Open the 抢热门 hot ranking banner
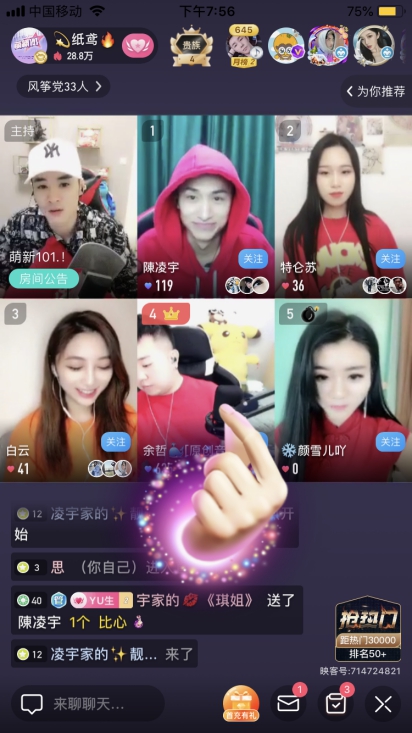The width and height of the screenshot is (412, 733). [x=368, y=629]
